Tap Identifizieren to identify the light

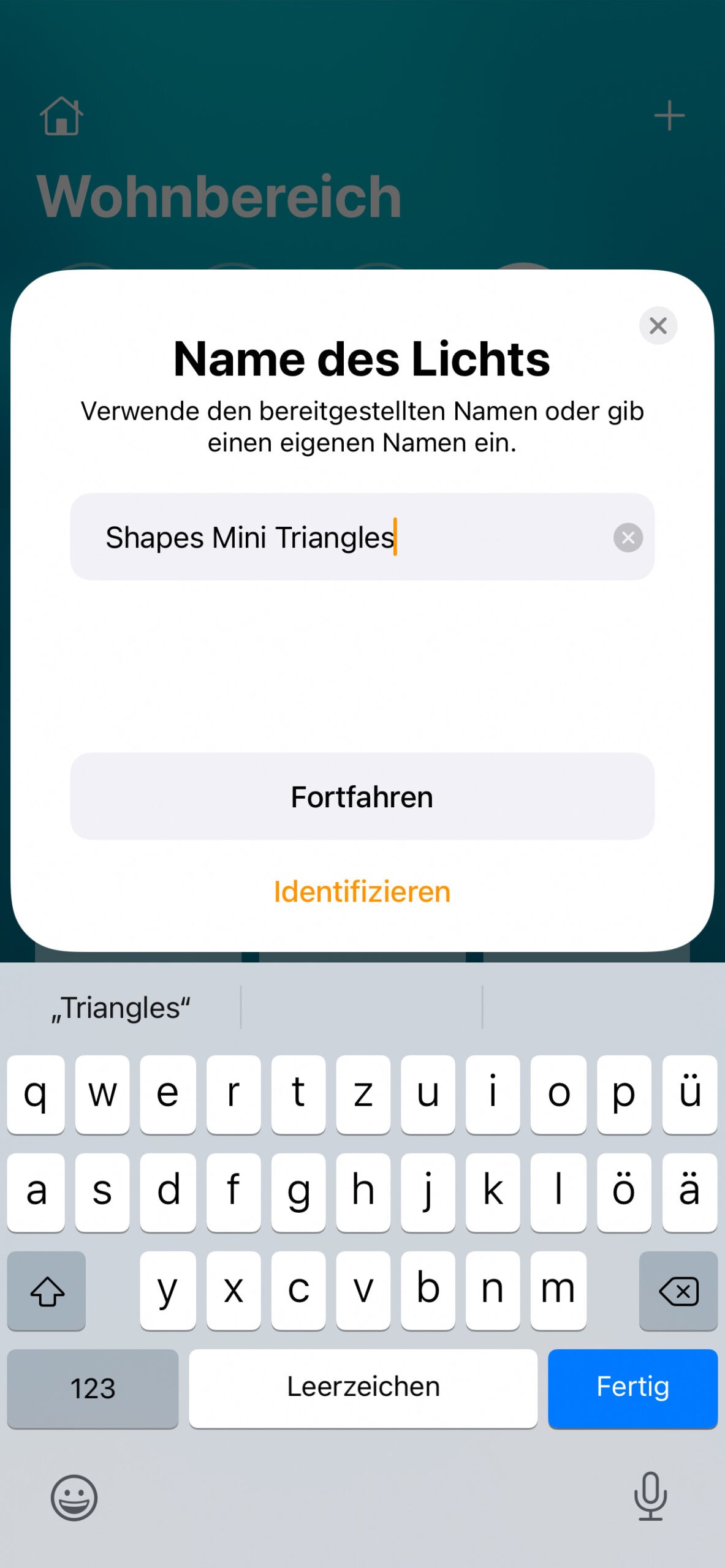pyautogui.click(x=362, y=891)
